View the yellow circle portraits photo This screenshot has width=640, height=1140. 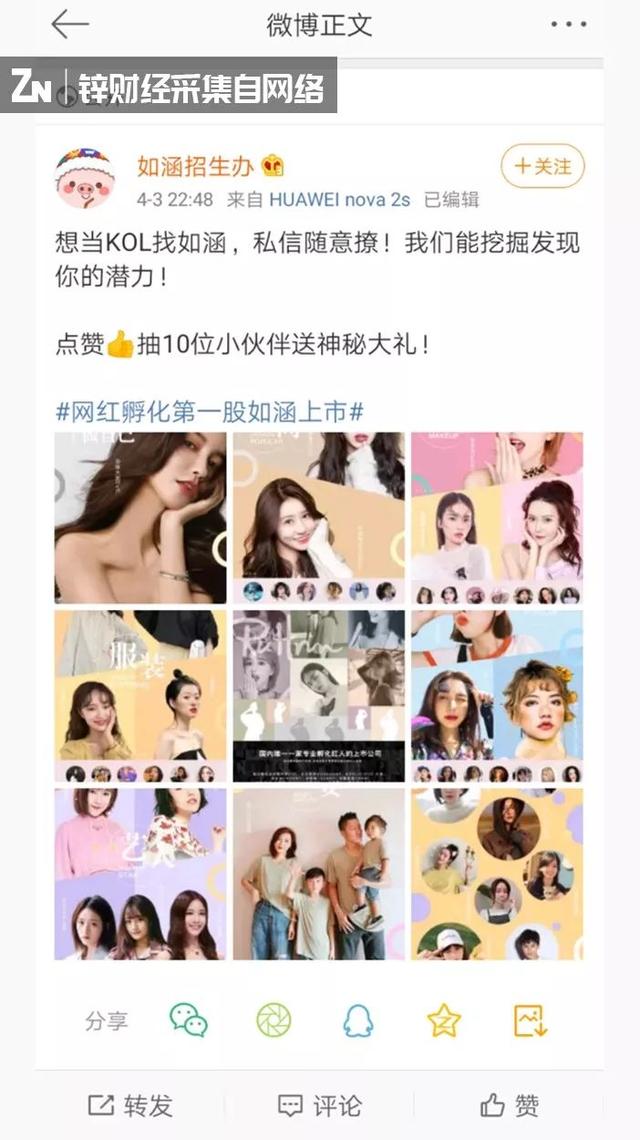point(497,875)
